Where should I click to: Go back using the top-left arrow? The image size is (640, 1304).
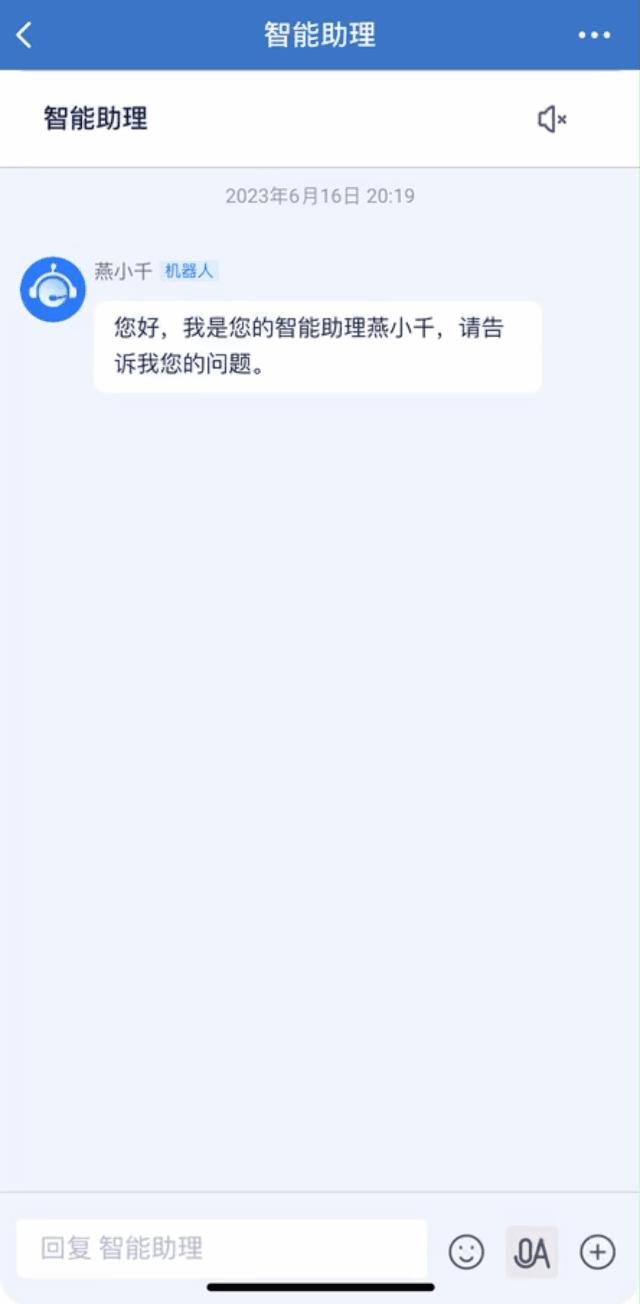(25, 35)
